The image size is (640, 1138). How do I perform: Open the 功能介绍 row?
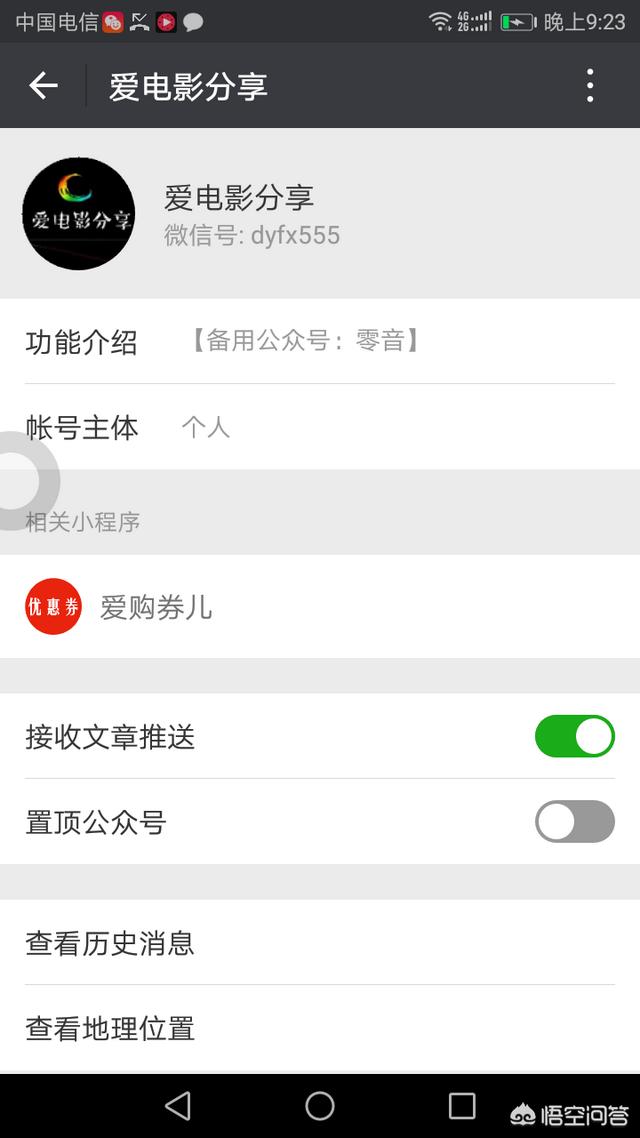320,341
